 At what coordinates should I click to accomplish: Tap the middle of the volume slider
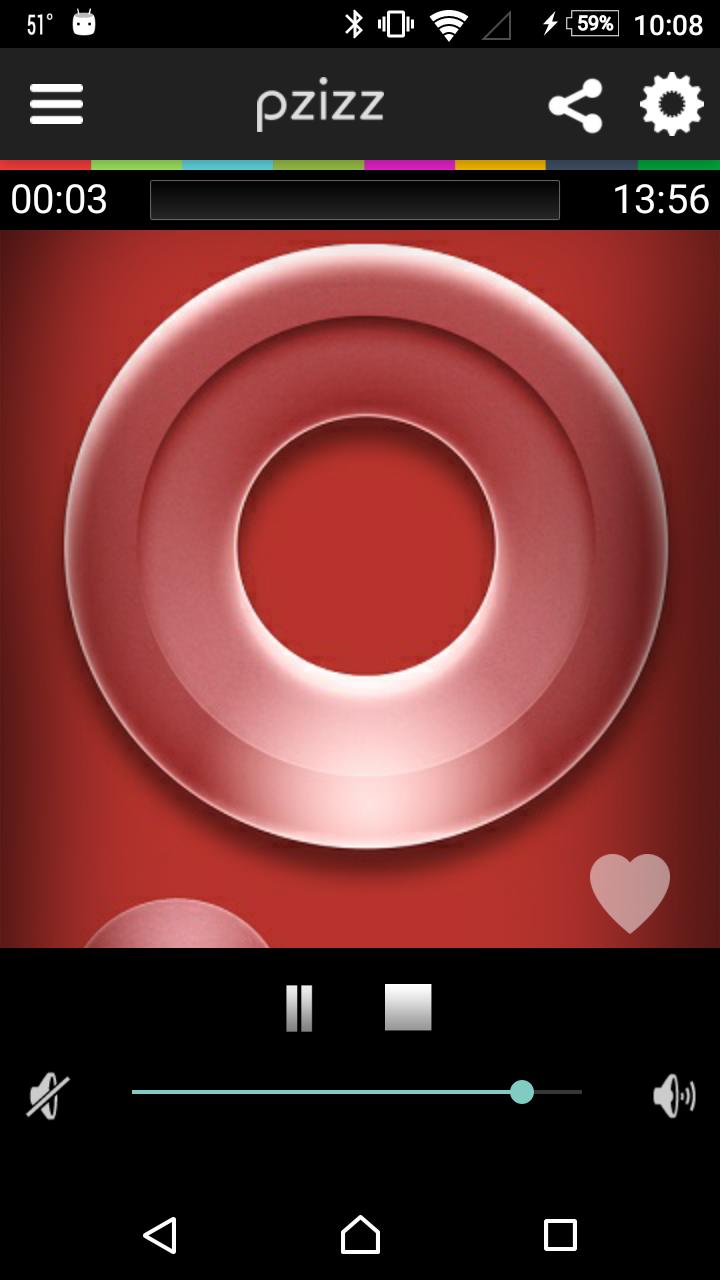tap(357, 1092)
